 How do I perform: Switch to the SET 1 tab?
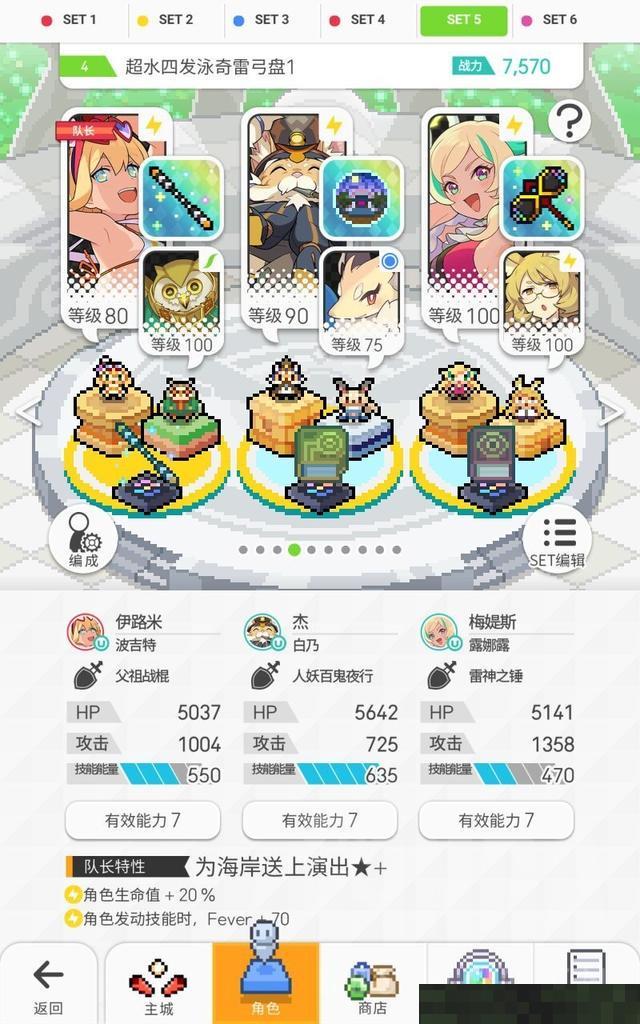[x=68, y=19]
